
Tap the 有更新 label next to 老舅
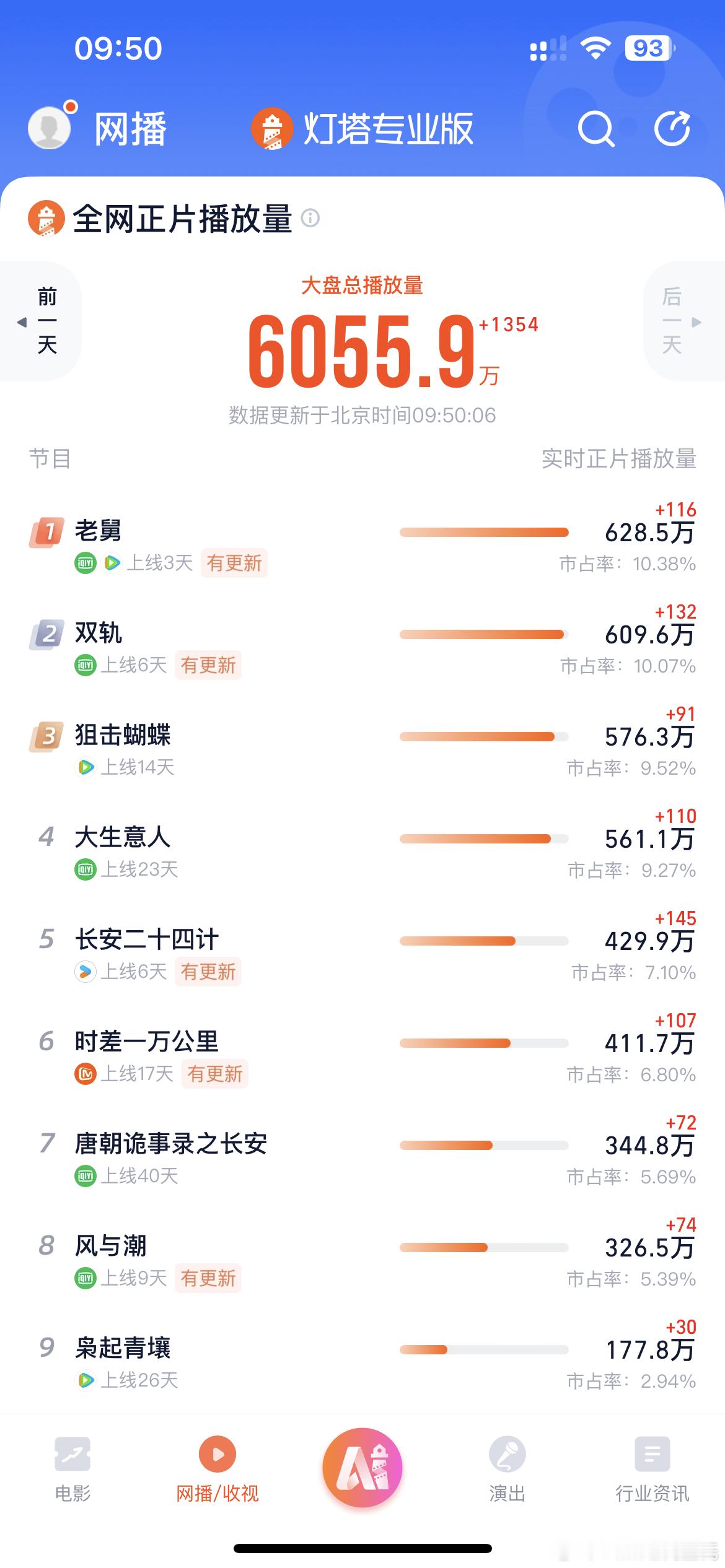[x=234, y=562]
